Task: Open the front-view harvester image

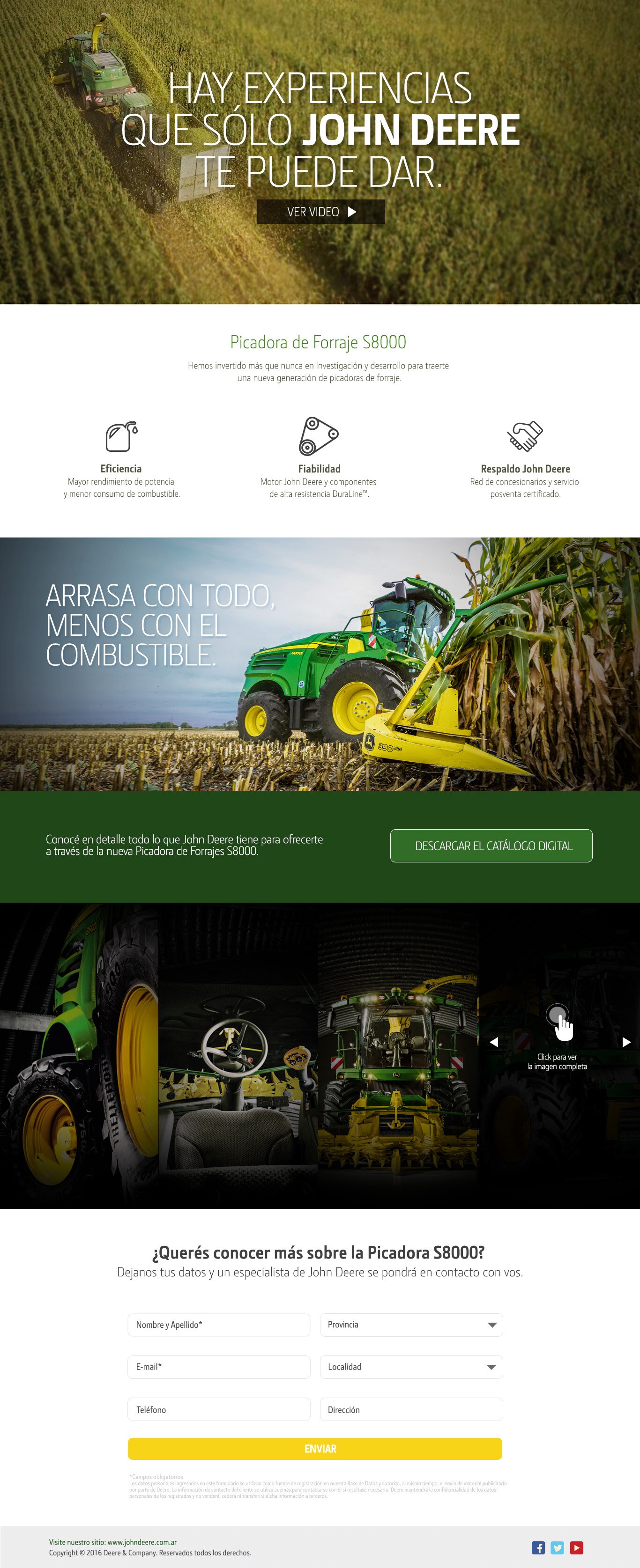Action: pos(397,1055)
